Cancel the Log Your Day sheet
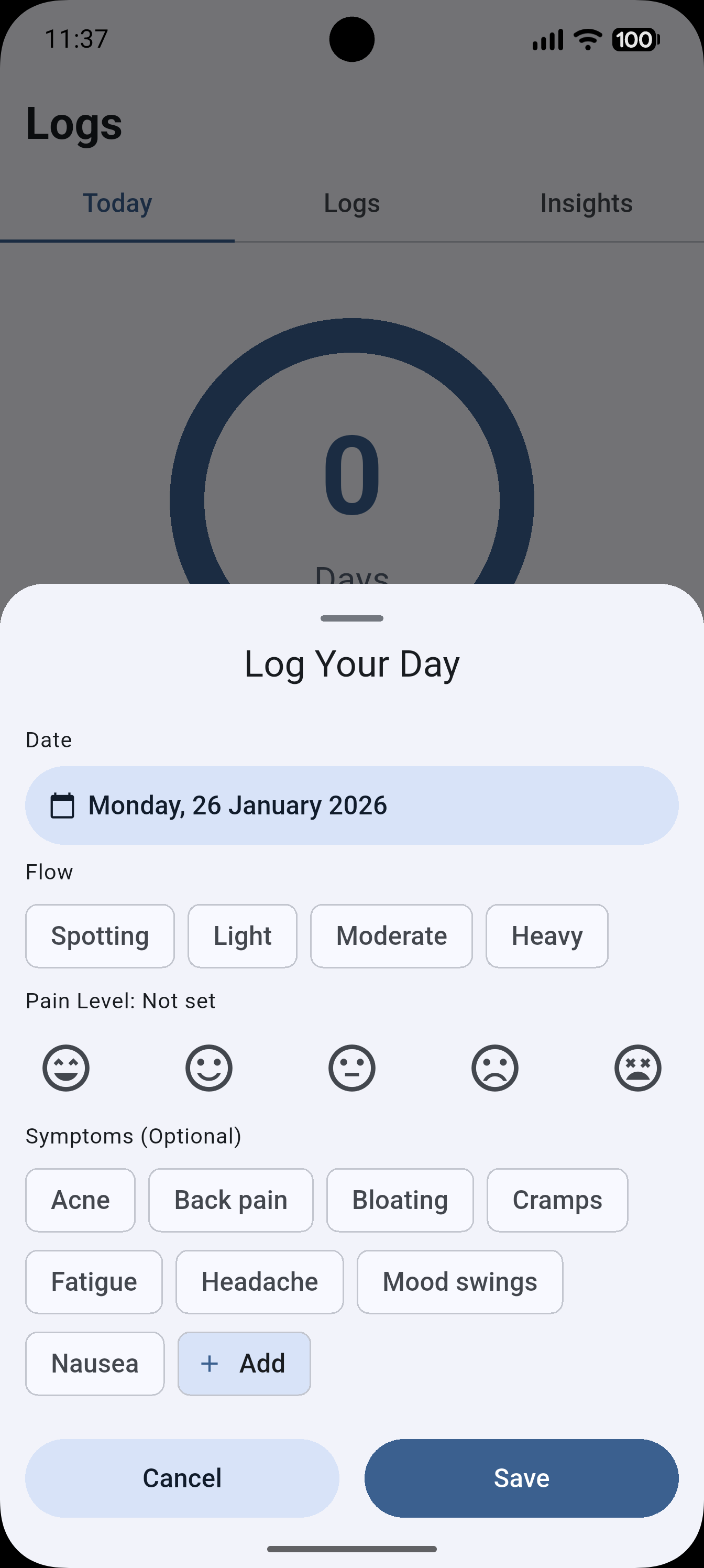 tap(182, 1478)
